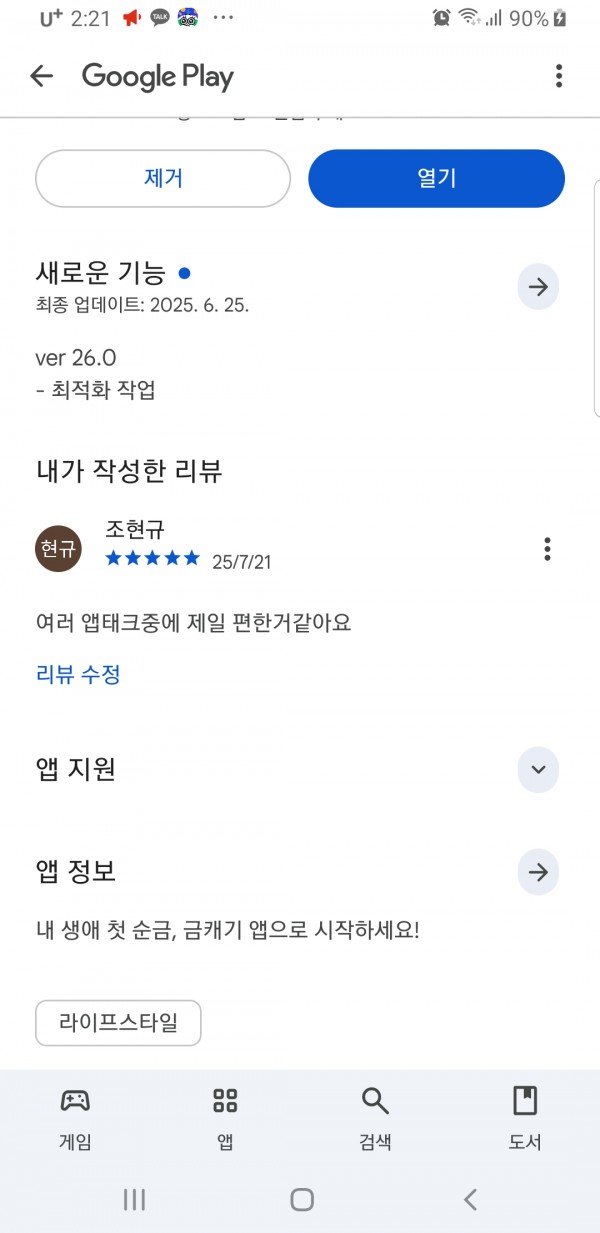Tap the 제거 uninstall button
Viewport: 600px width, 1233px height.
[x=163, y=179]
